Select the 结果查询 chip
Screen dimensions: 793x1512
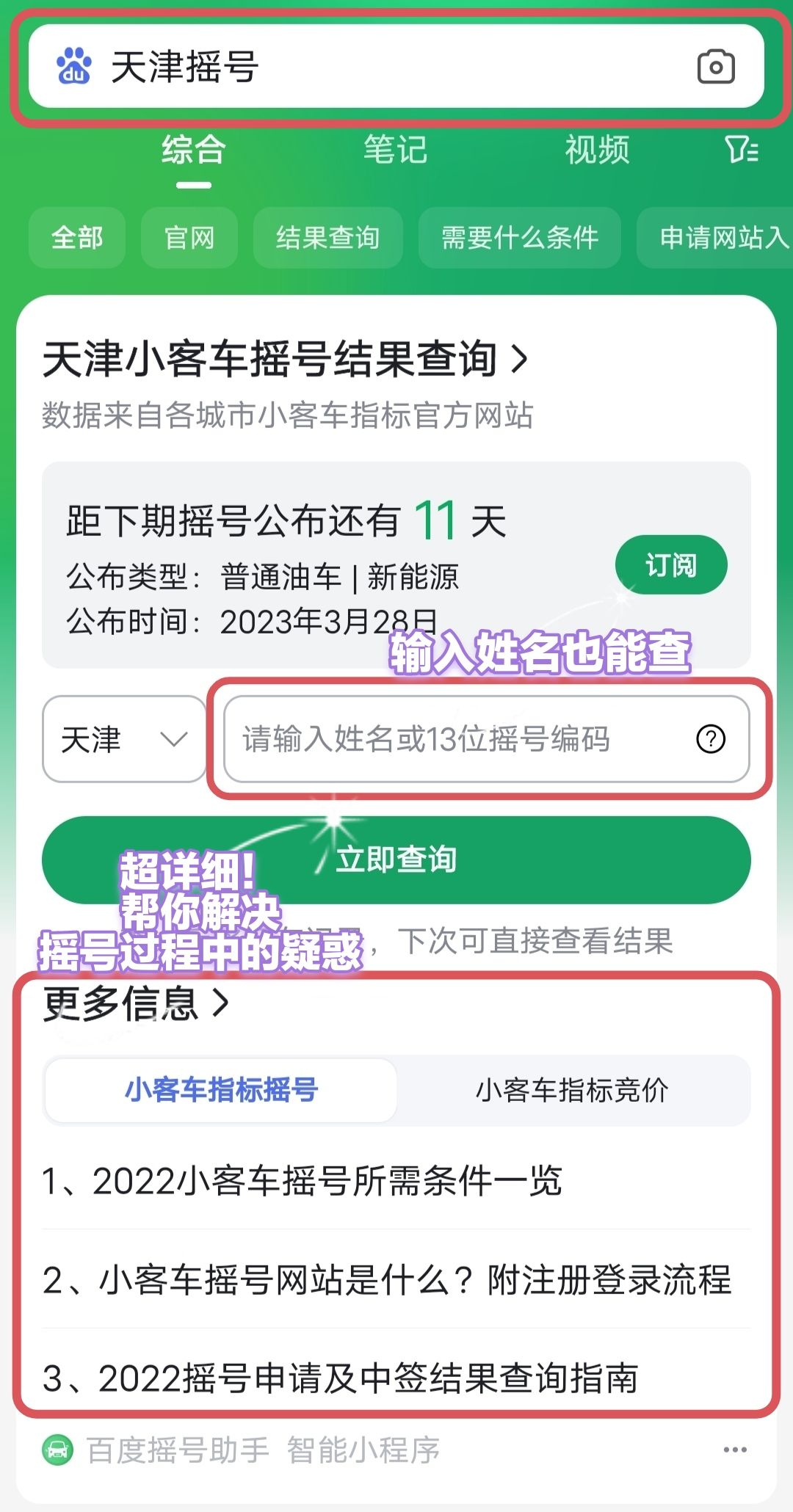pyautogui.click(x=328, y=237)
